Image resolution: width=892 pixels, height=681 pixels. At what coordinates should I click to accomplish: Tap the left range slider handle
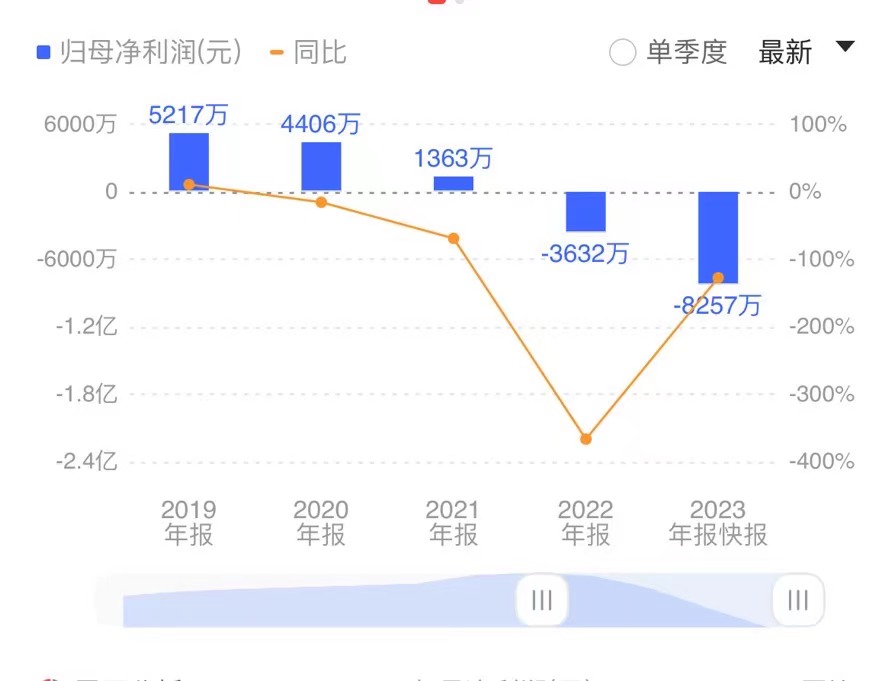[541, 600]
